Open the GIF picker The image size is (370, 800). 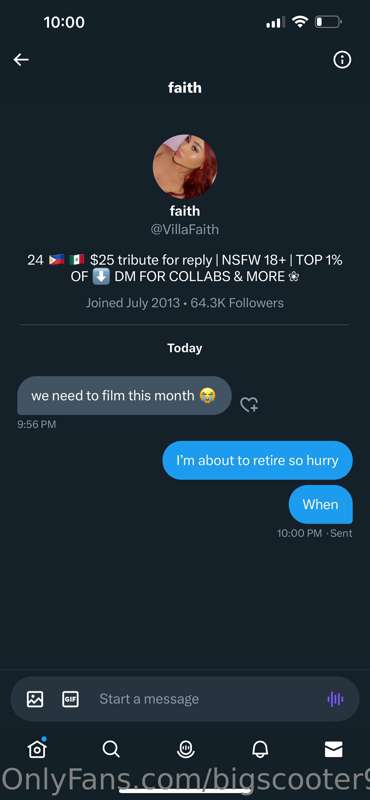(x=70, y=698)
